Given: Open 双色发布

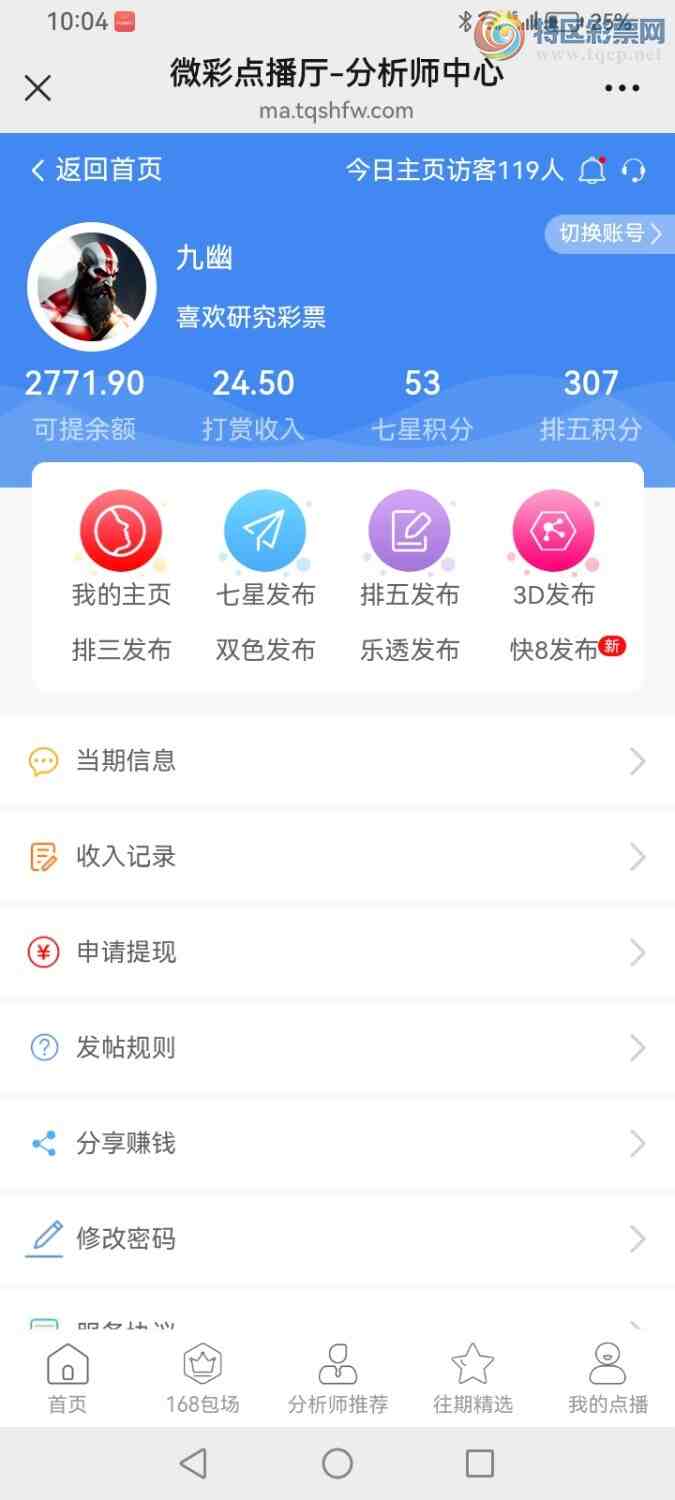Looking at the screenshot, I should (265, 650).
